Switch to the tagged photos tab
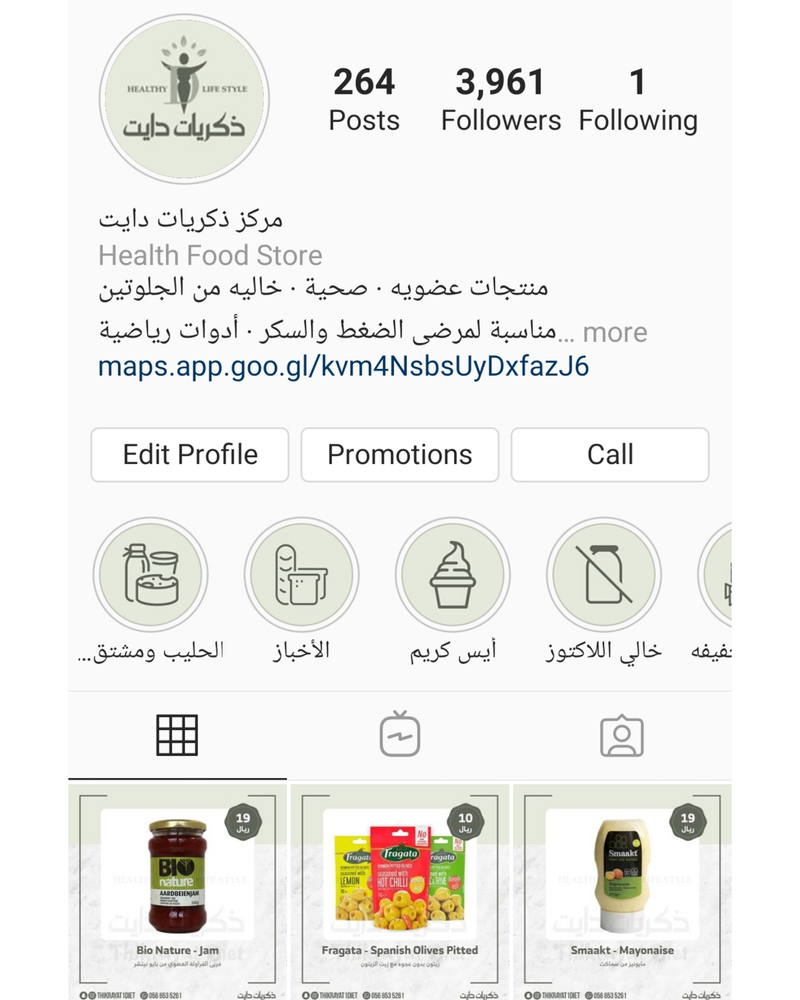800x1000 pixels. 621,736
